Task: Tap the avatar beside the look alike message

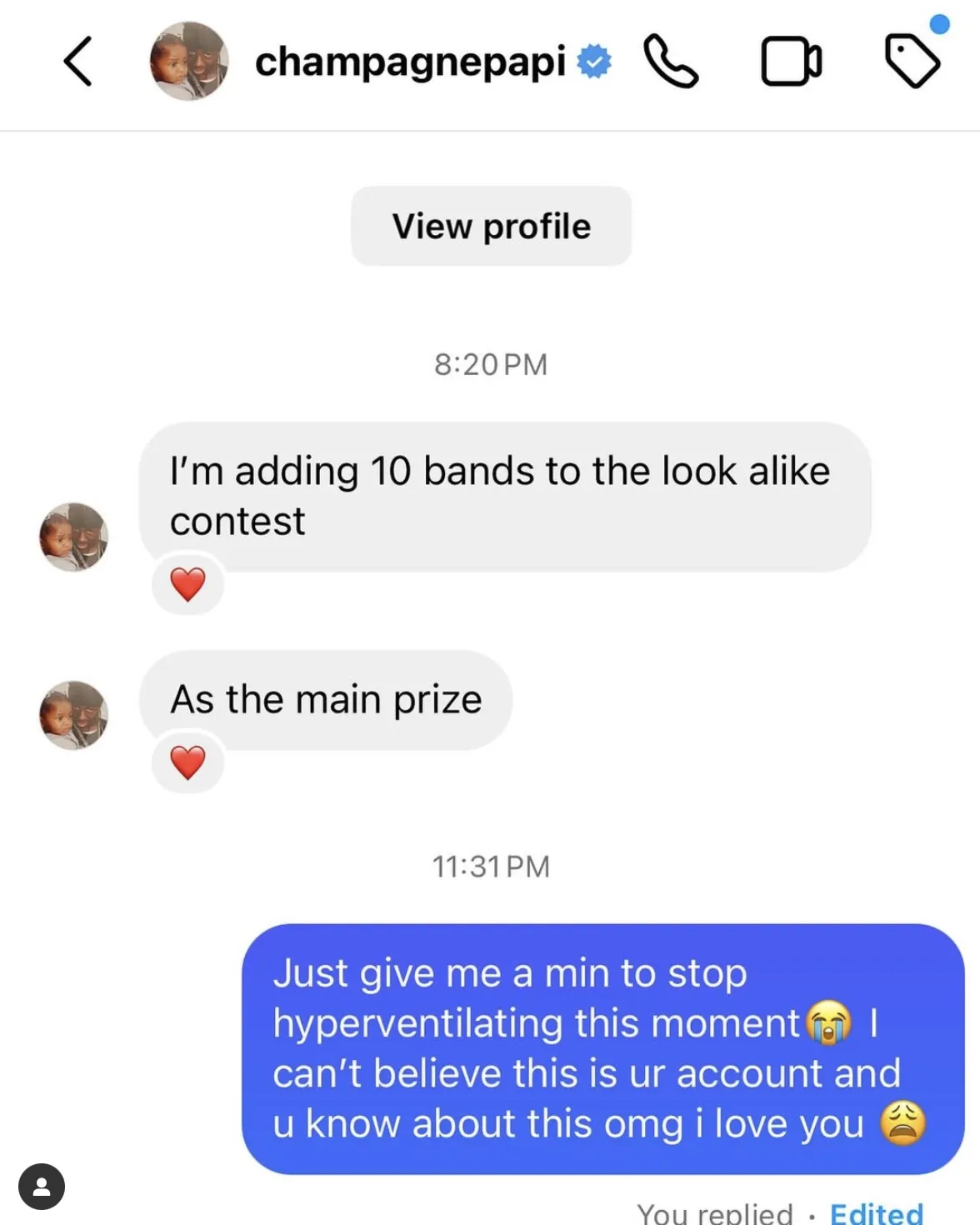Action: pyautogui.click(x=74, y=537)
